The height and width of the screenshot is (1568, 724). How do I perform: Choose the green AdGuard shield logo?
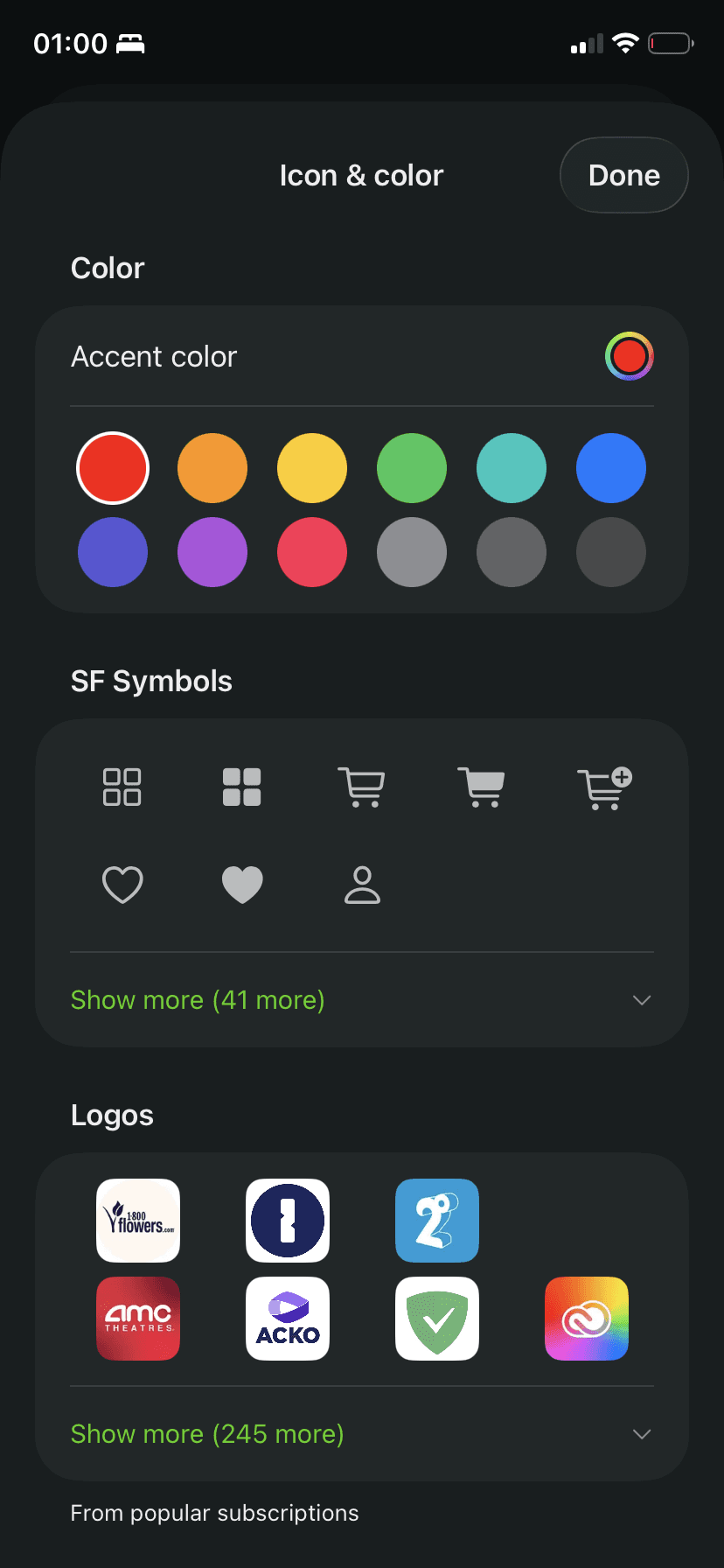click(x=437, y=1319)
